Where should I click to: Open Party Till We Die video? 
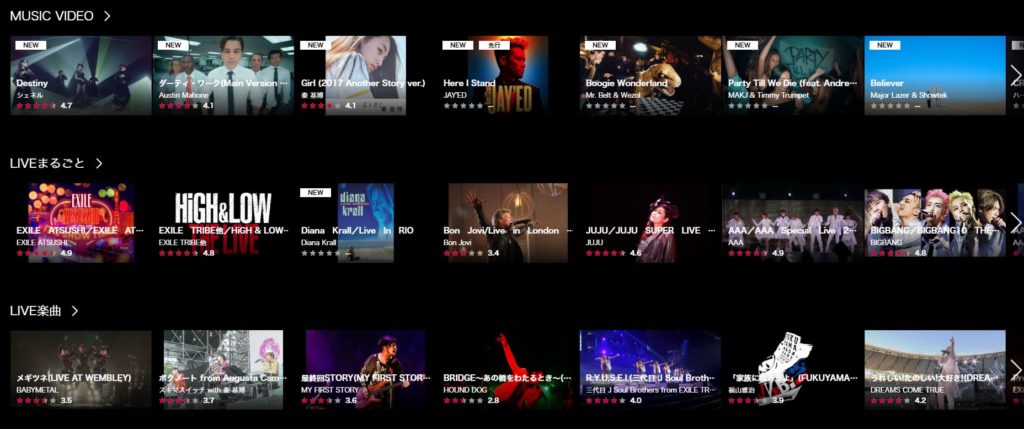[x=792, y=75]
